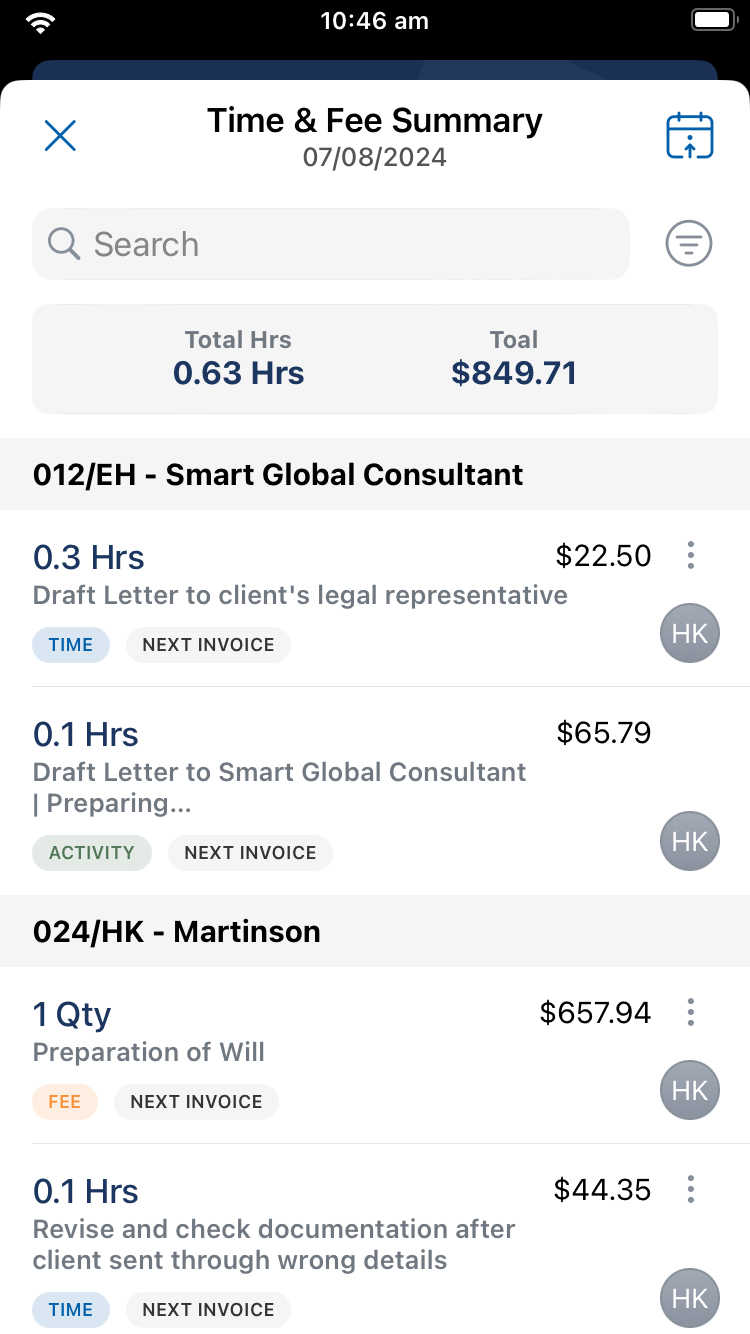The image size is (750, 1334).
Task: Open the 024/HK - Martinson section header
Action: 177,931
